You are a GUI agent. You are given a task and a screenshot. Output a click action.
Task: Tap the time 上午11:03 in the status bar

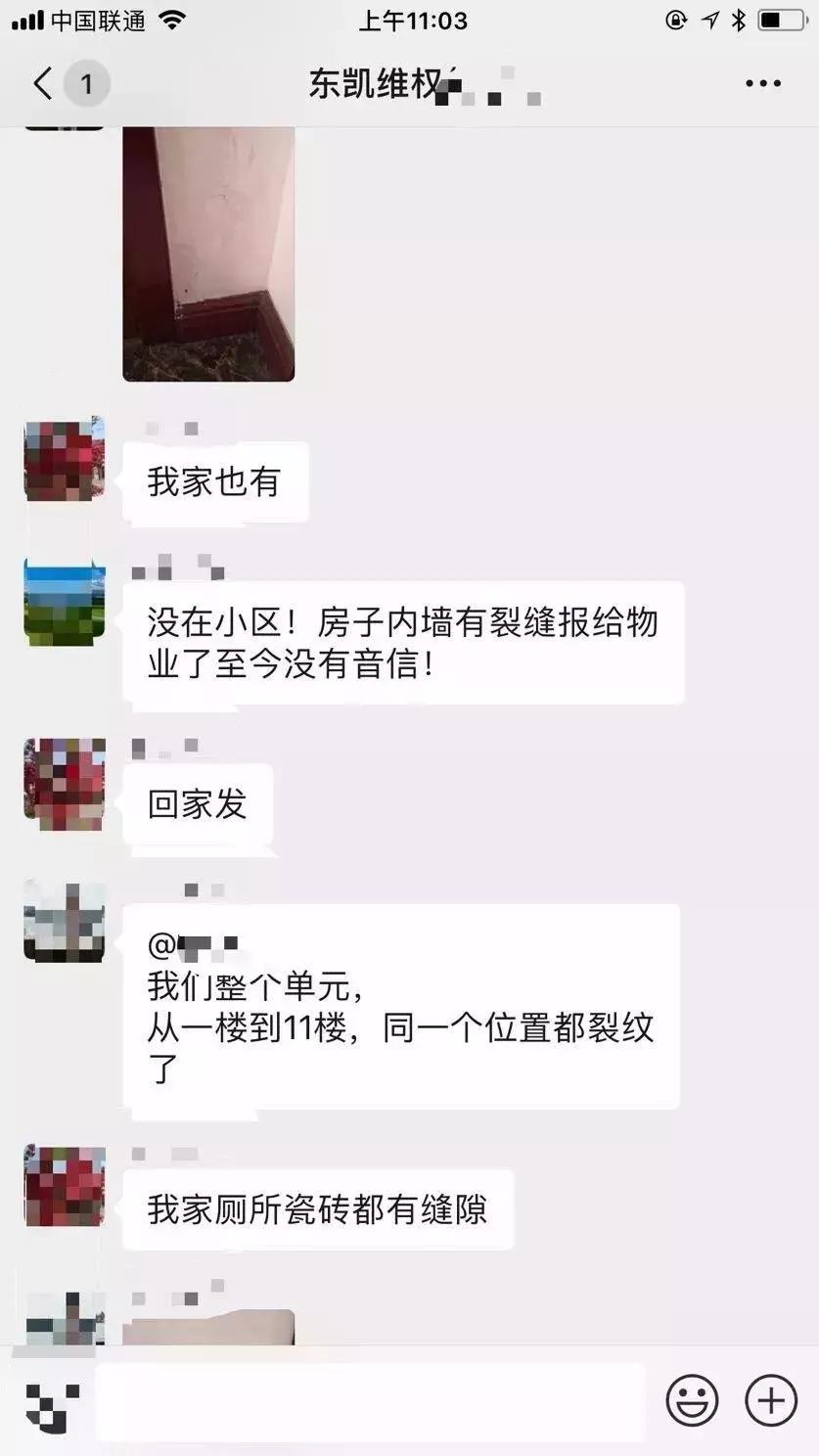(x=409, y=20)
